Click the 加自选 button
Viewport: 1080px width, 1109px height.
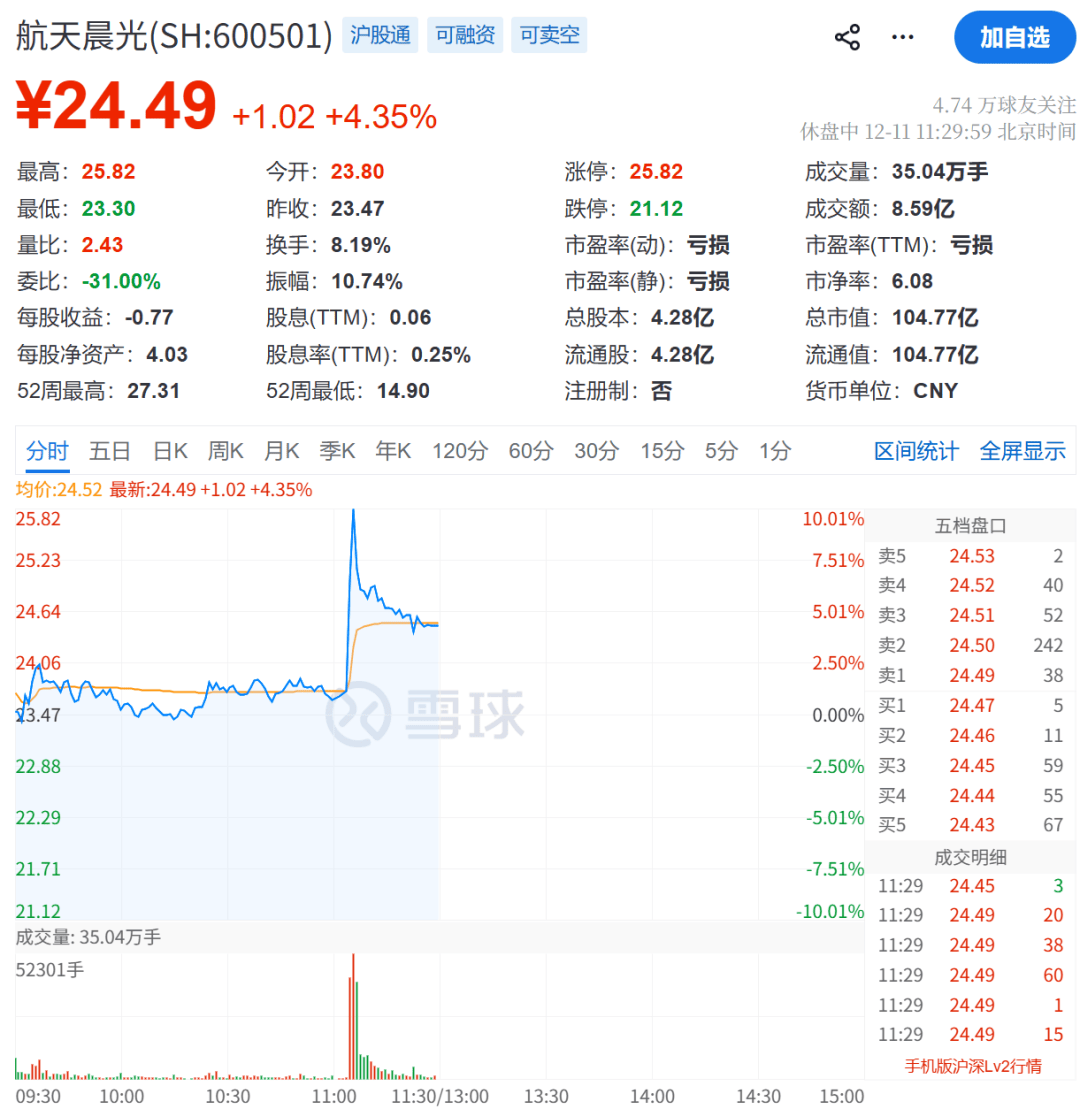1015,36
